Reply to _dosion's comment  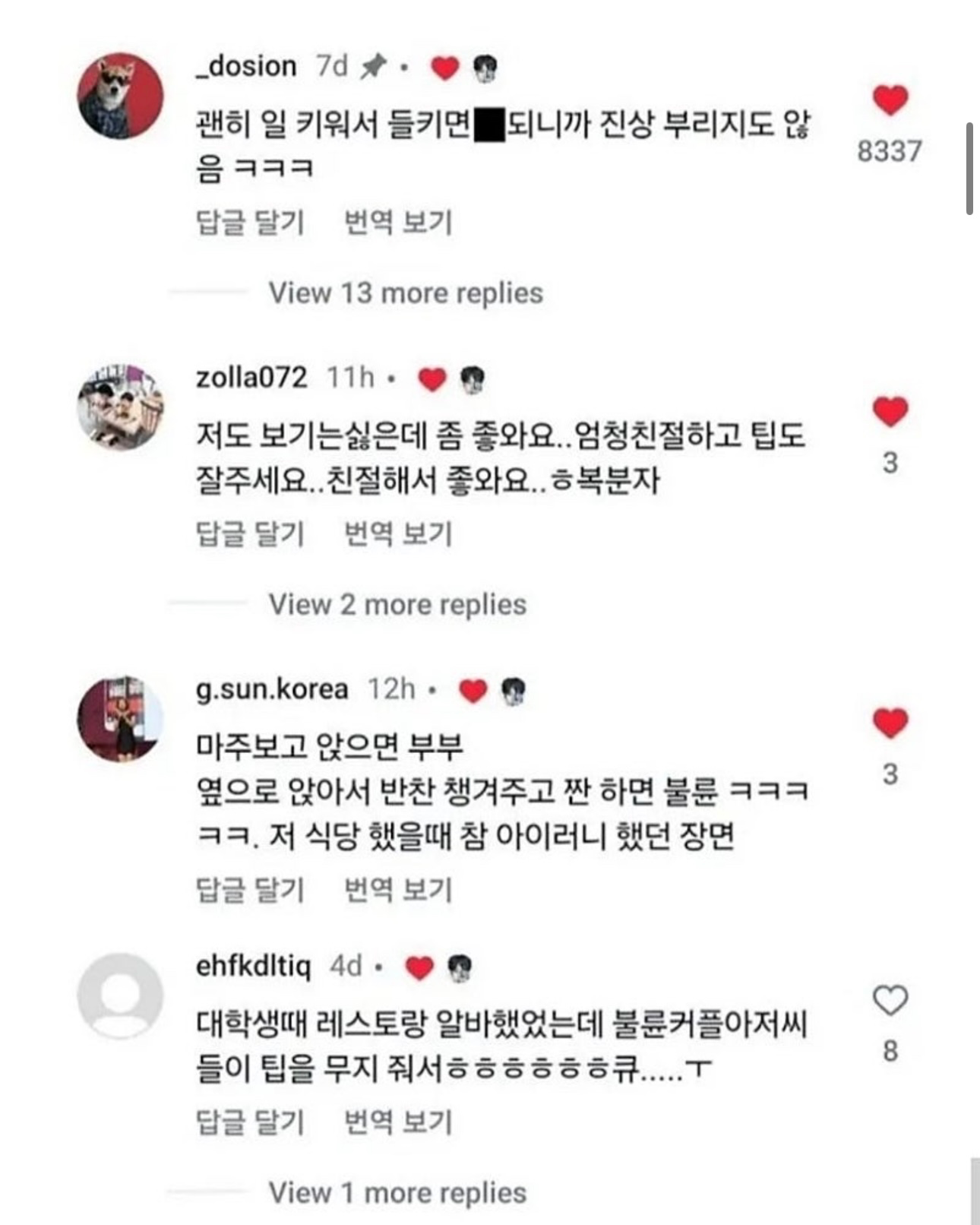[x=250, y=223]
